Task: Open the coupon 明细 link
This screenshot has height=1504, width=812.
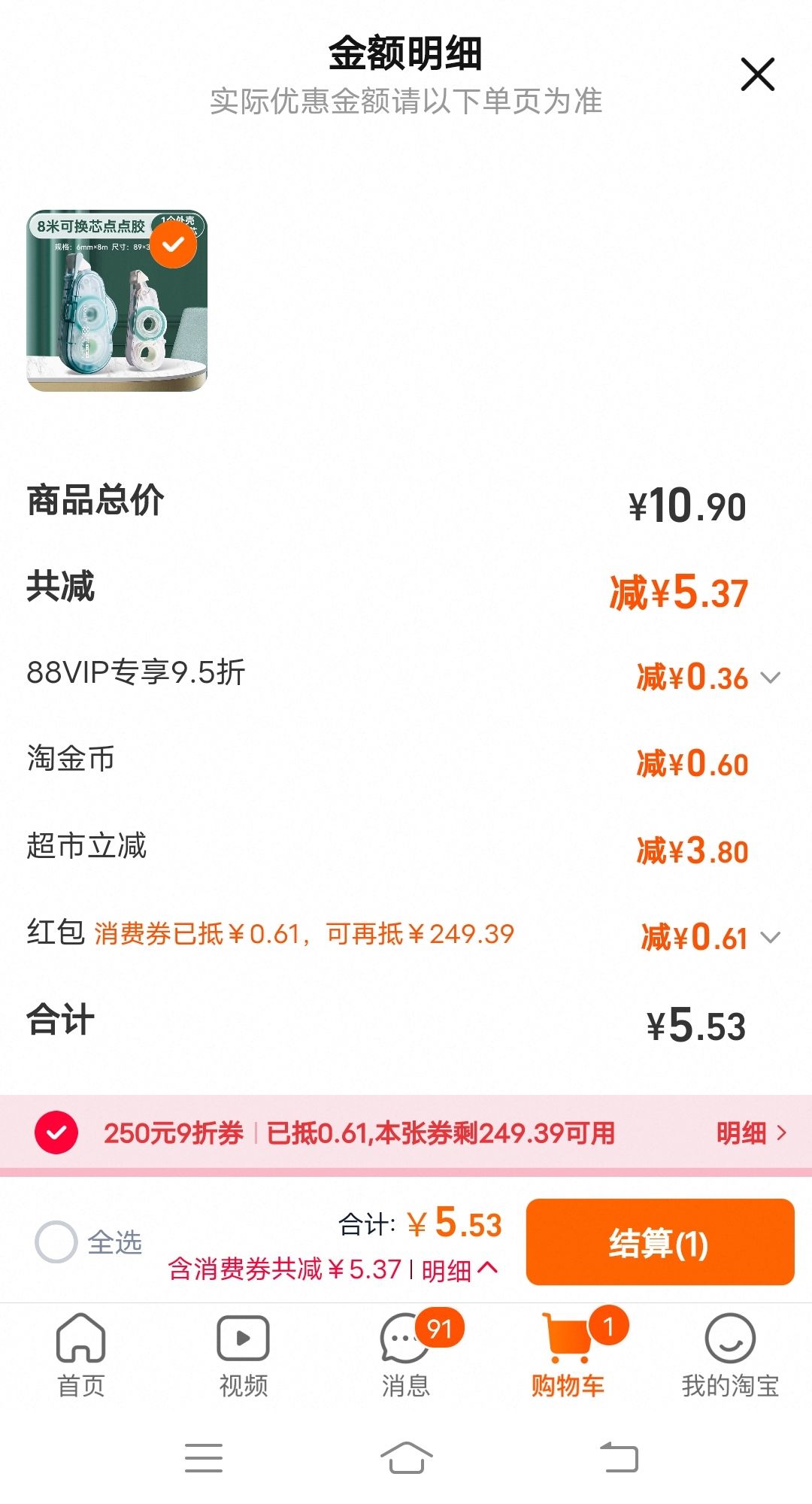Action: point(750,1133)
